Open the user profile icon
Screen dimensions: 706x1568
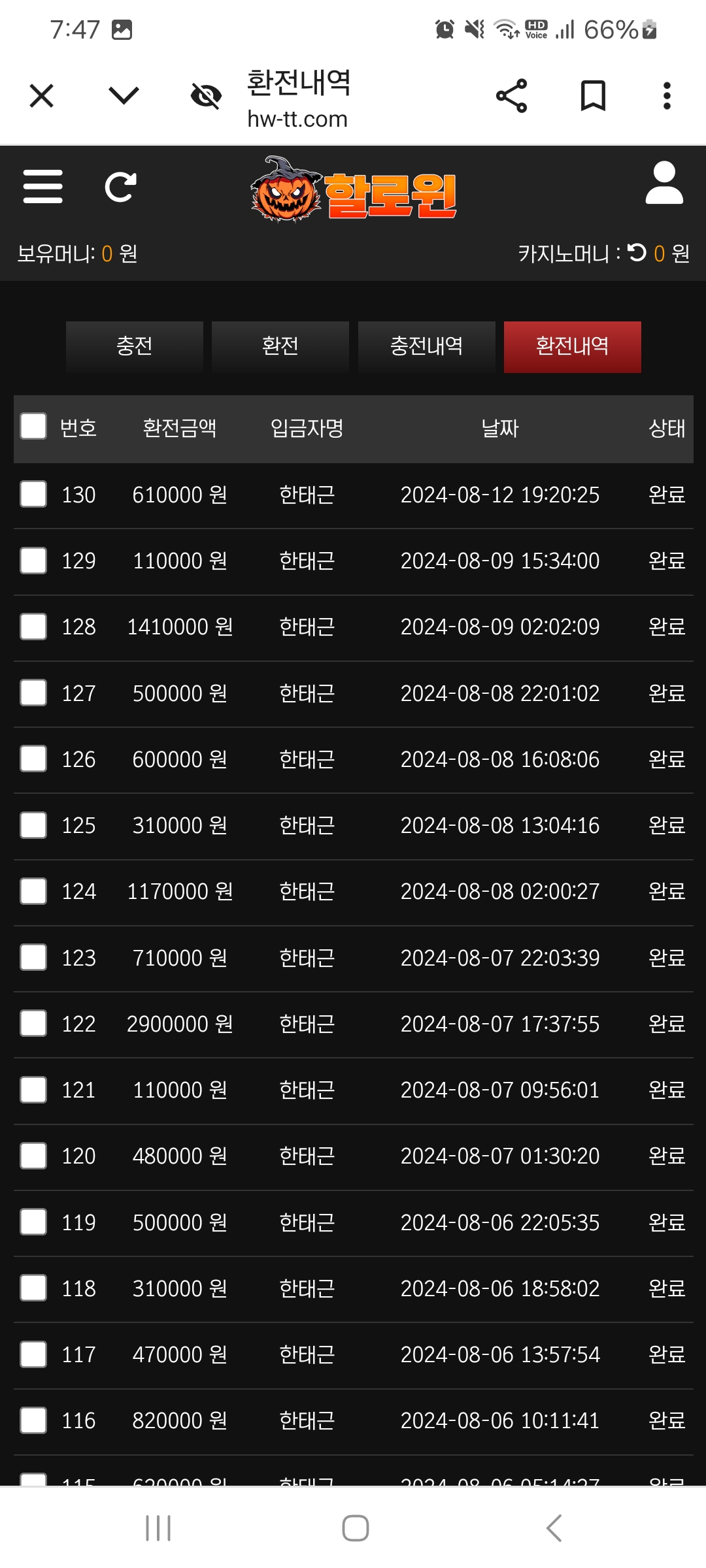click(x=664, y=183)
